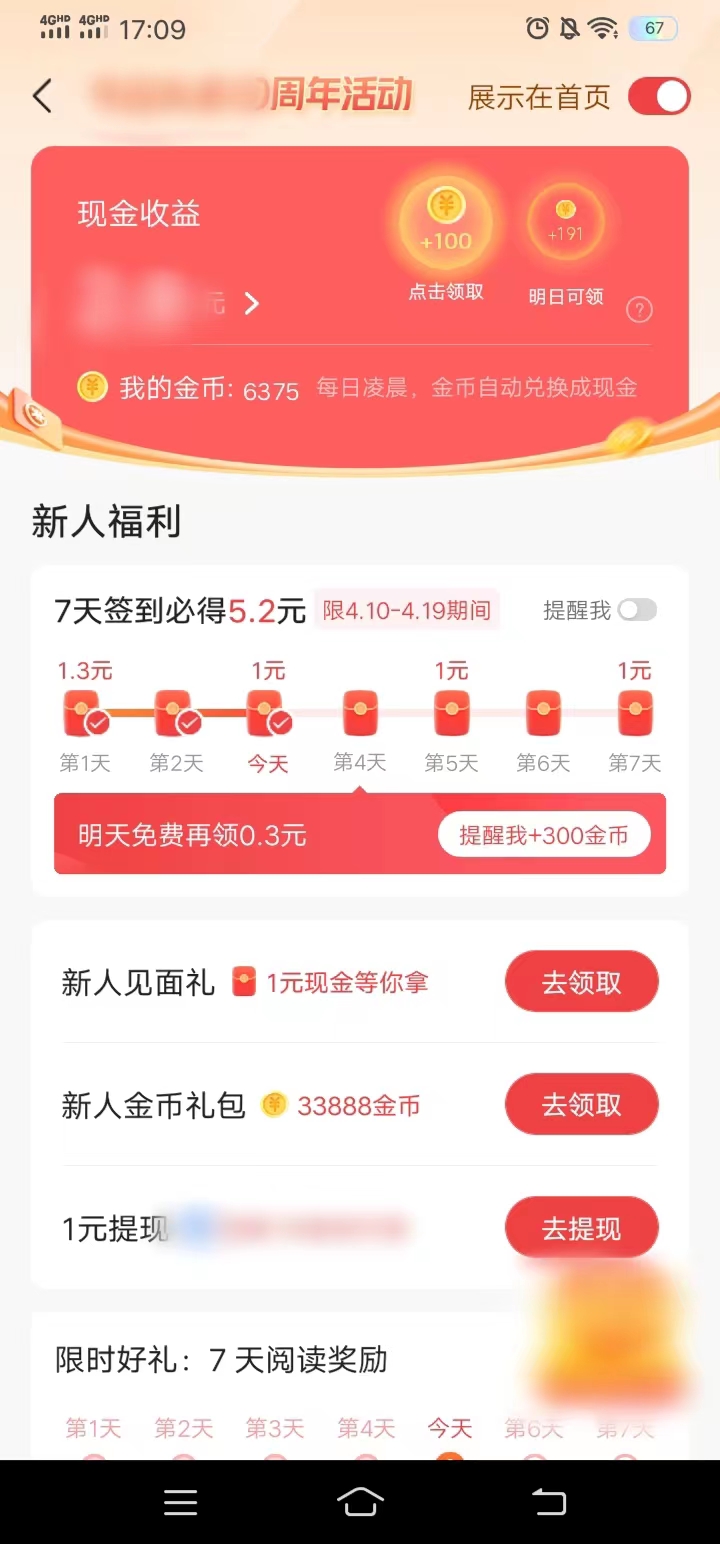Open the bottom navigation menu button
This screenshot has width=720, height=1544.
click(x=180, y=1501)
